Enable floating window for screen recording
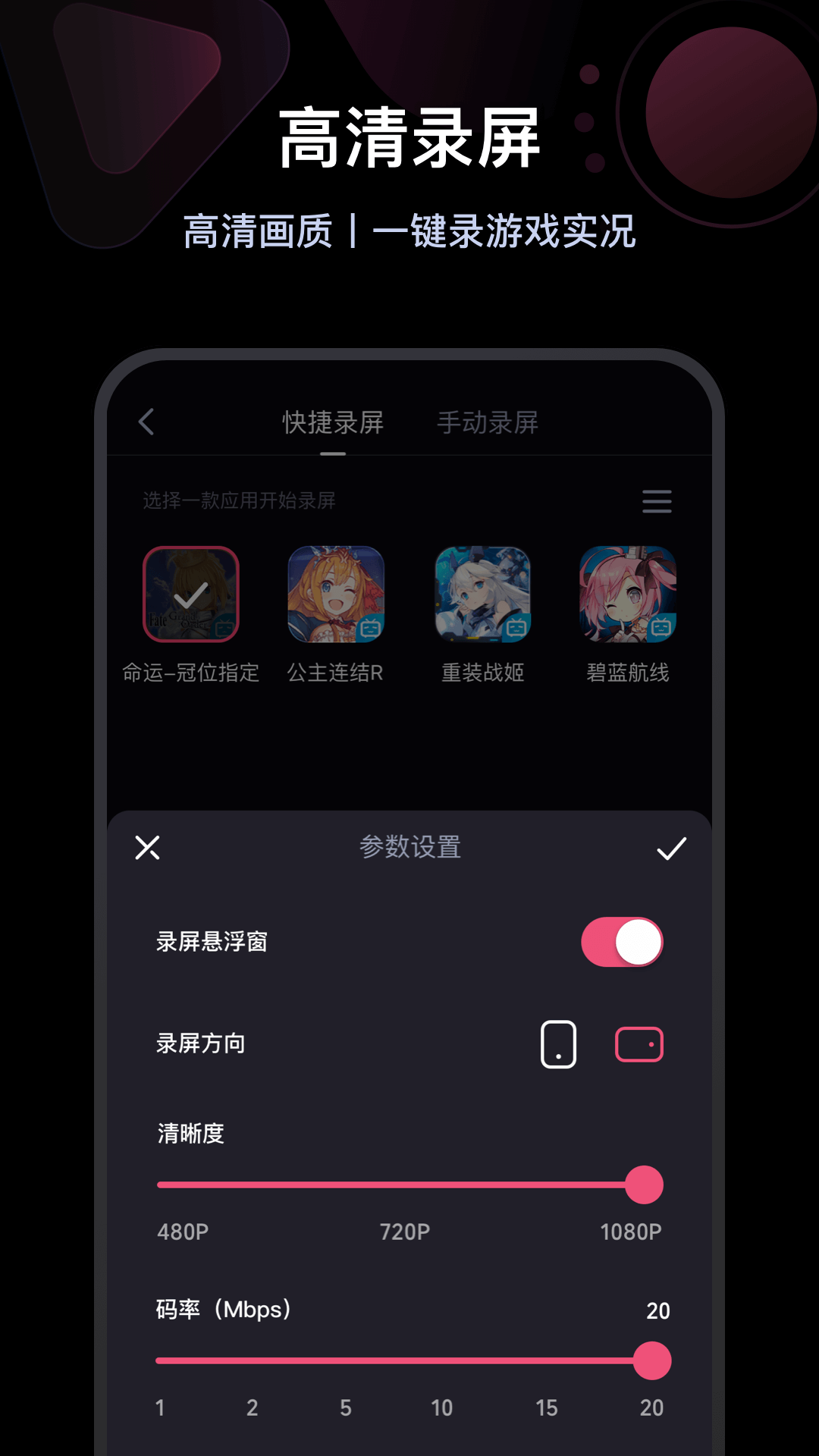The width and height of the screenshot is (819, 1456). click(620, 941)
